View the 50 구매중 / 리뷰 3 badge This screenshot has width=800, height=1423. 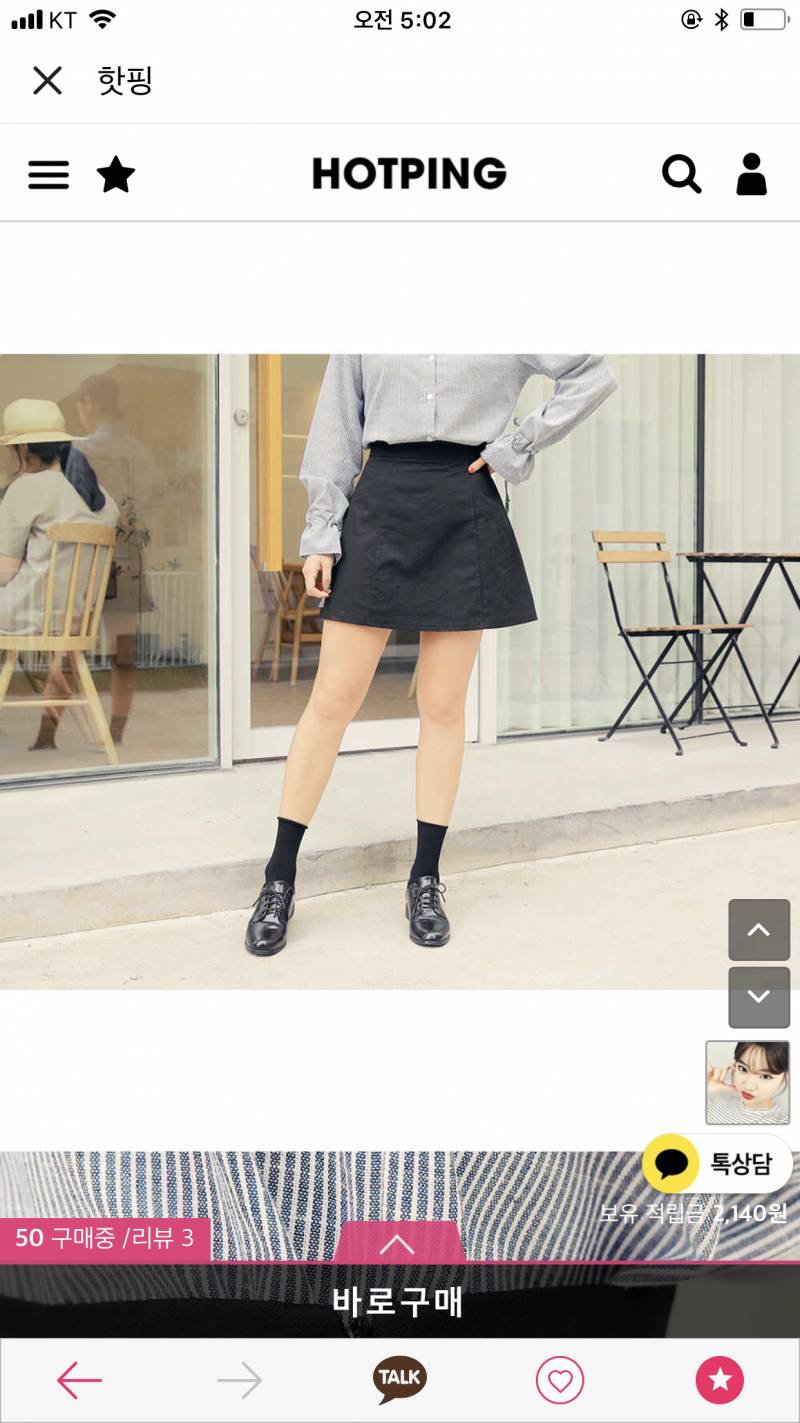coord(105,1238)
